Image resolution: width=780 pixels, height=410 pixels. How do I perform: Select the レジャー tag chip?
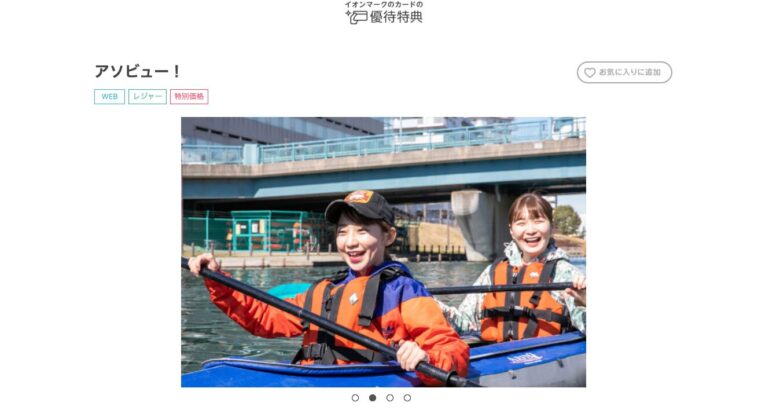pyautogui.click(x=147, y=97)
